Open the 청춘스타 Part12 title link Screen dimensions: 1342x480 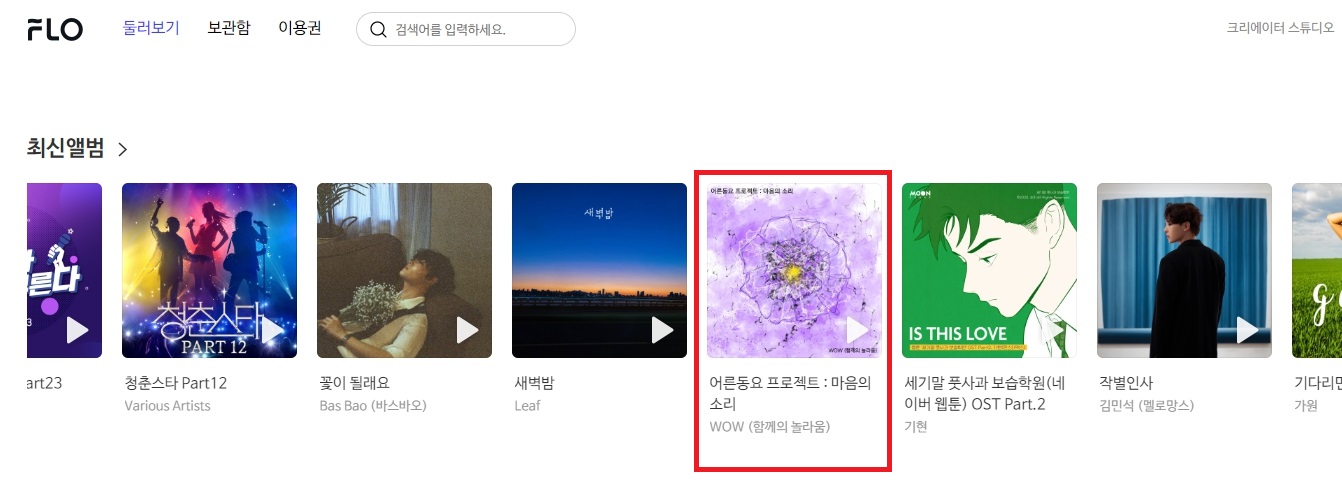click(176, 383)
